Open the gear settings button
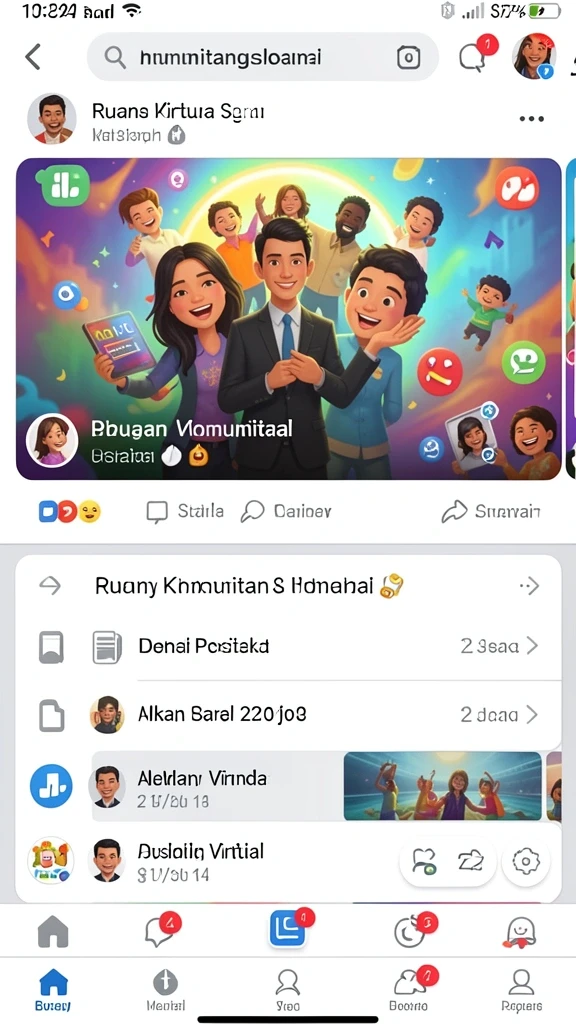 tap(526, 861)
